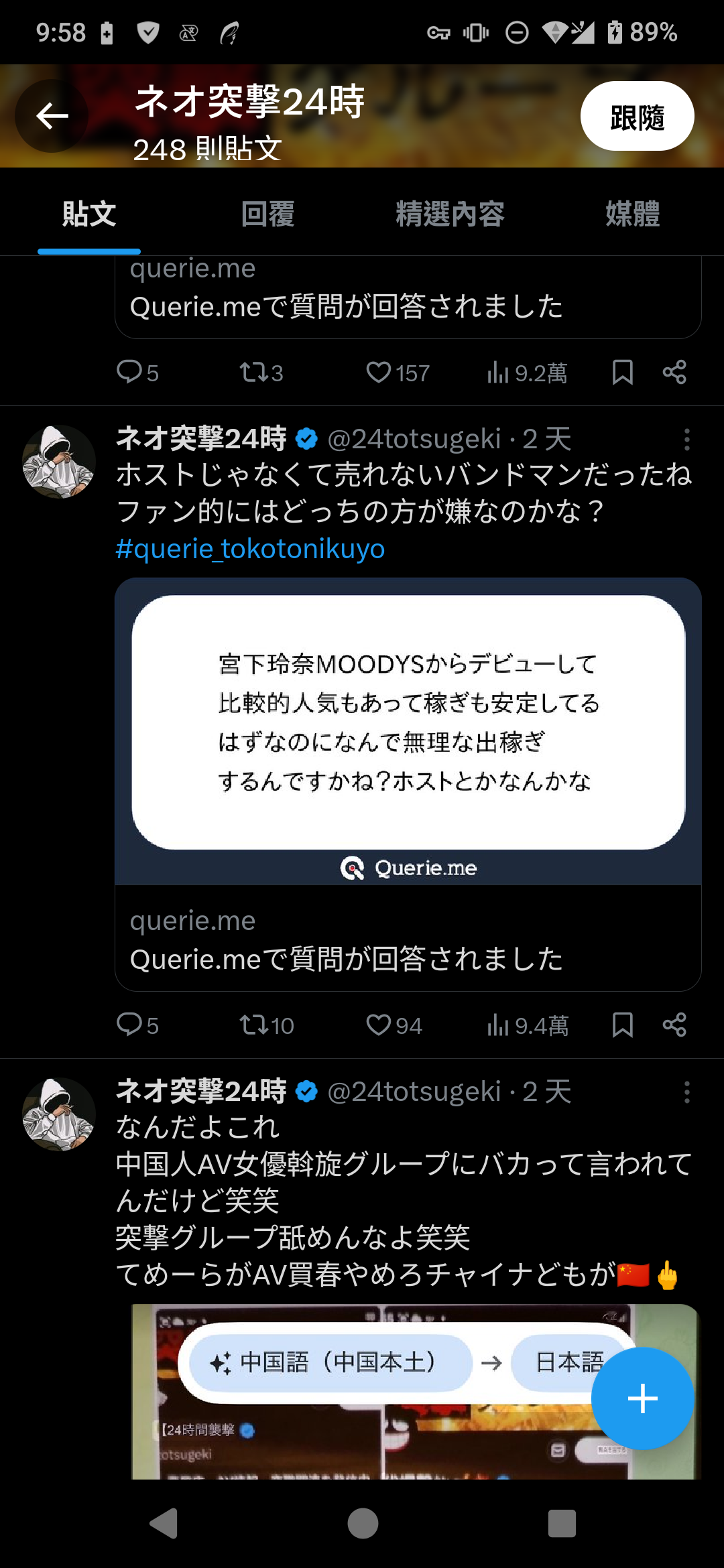Reply to the post with 94 likes
Viewport: 724px width, 1568px height.
coord(129,1025)
